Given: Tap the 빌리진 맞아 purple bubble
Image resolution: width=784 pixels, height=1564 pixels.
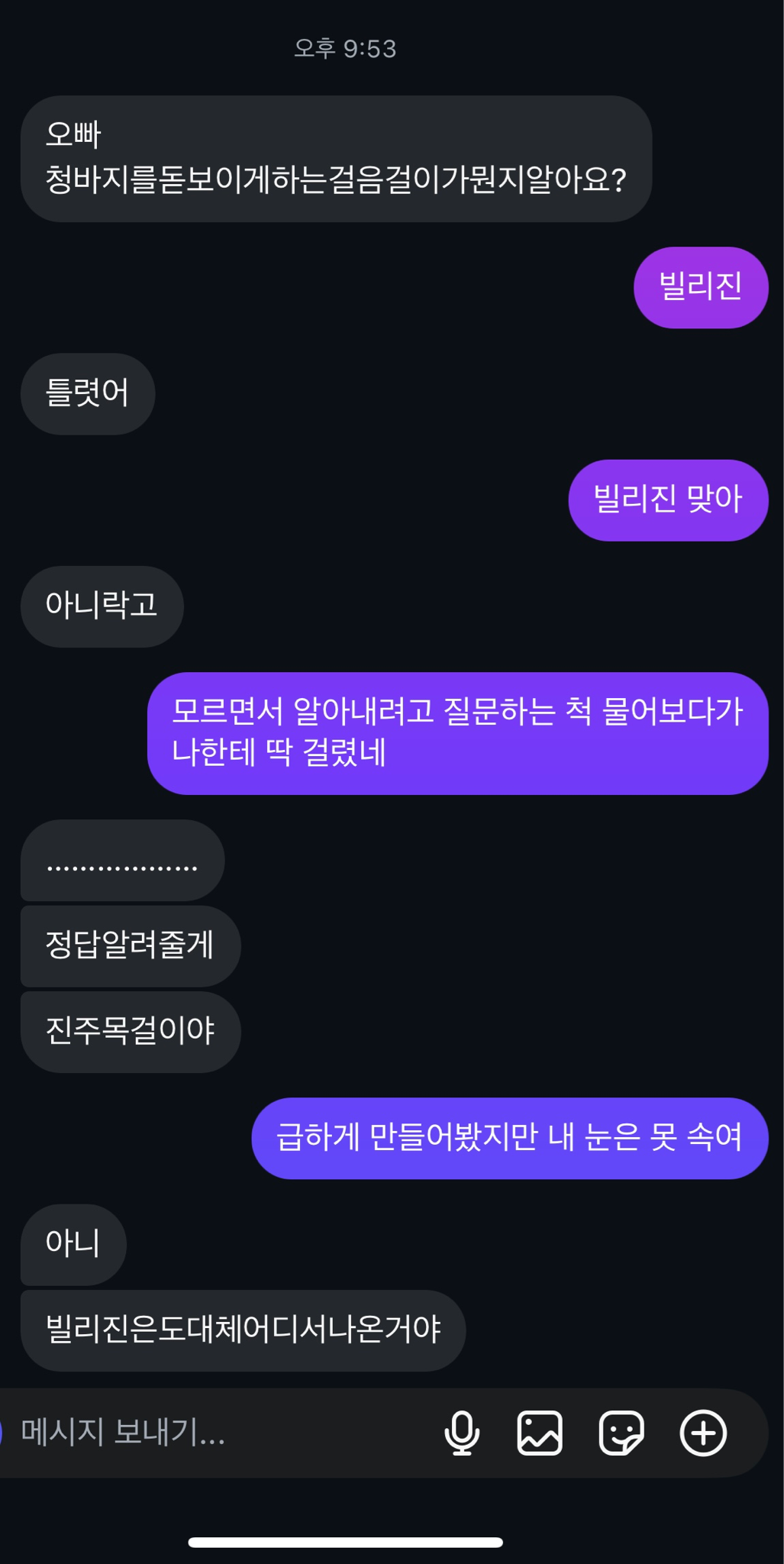Looking at the screenshot, I should [x=667, y=499].
